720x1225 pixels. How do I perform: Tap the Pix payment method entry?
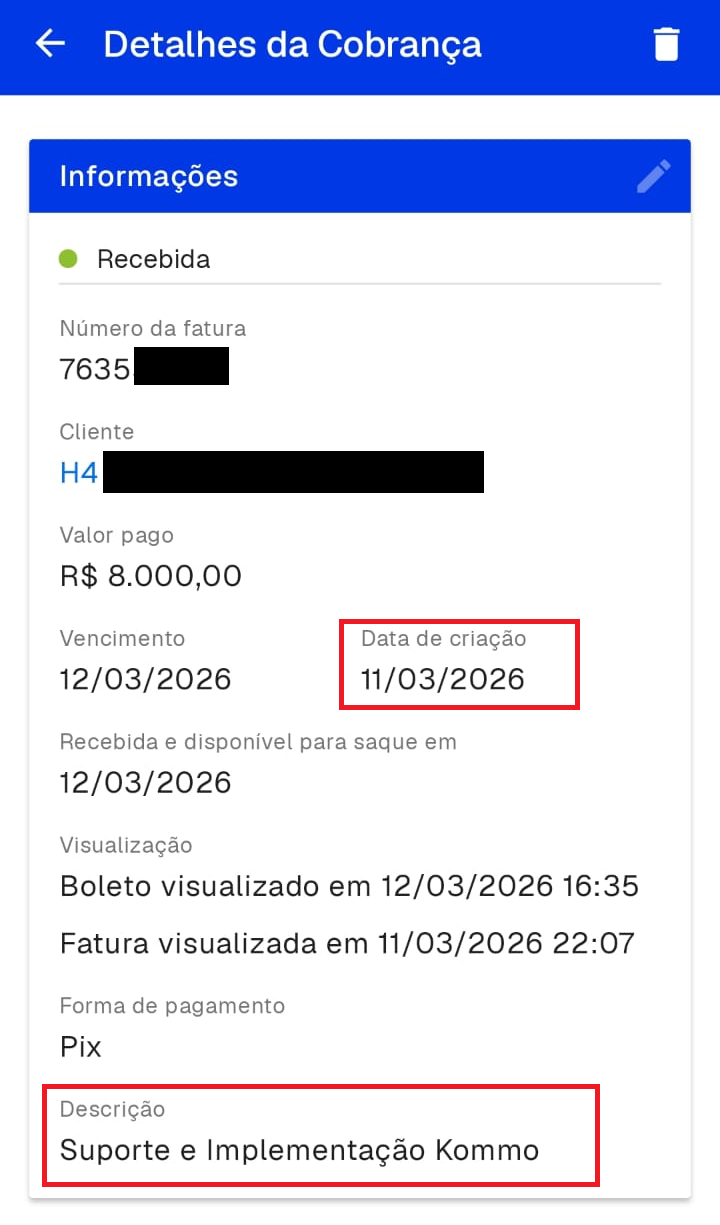pyautogui.click(x=80, y=1046)
